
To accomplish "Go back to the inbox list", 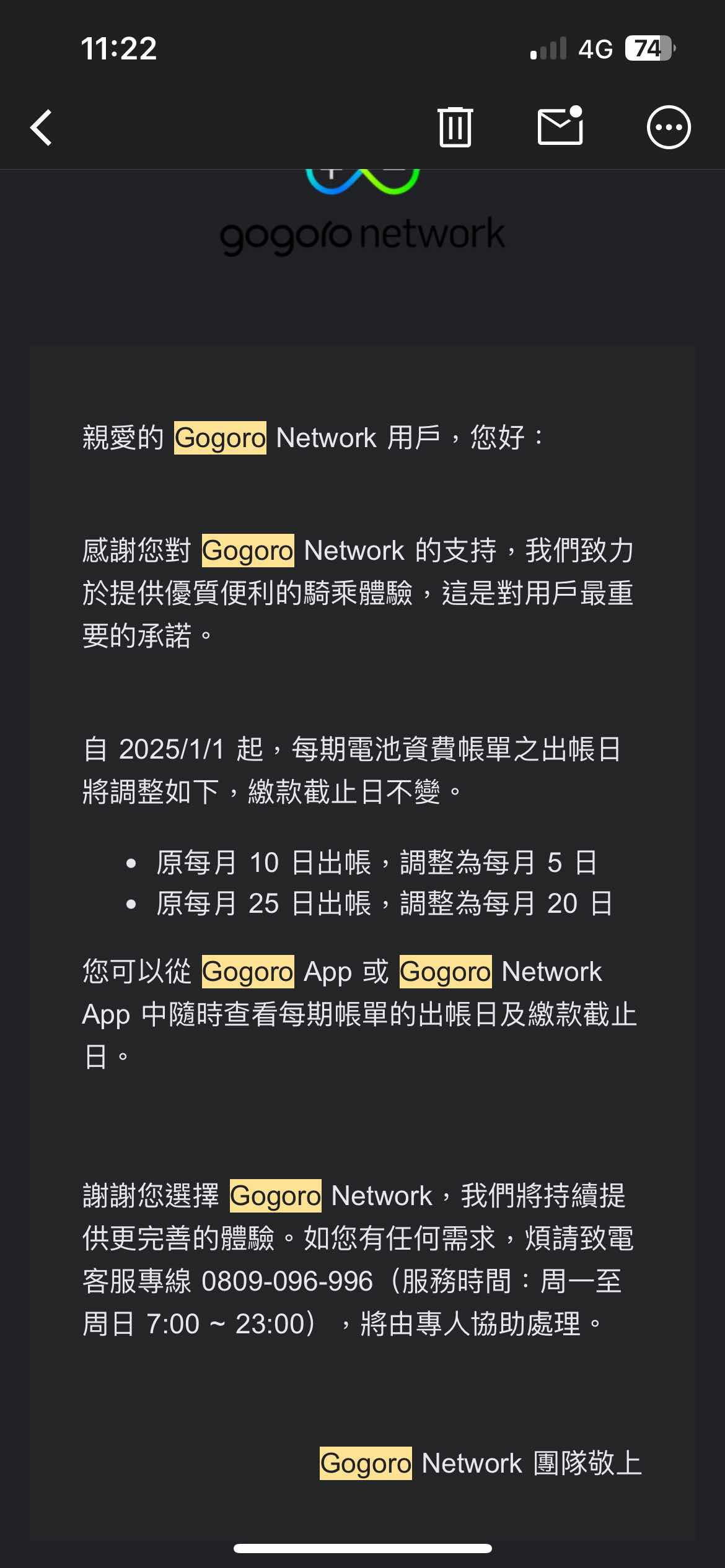I will point(42,128).
